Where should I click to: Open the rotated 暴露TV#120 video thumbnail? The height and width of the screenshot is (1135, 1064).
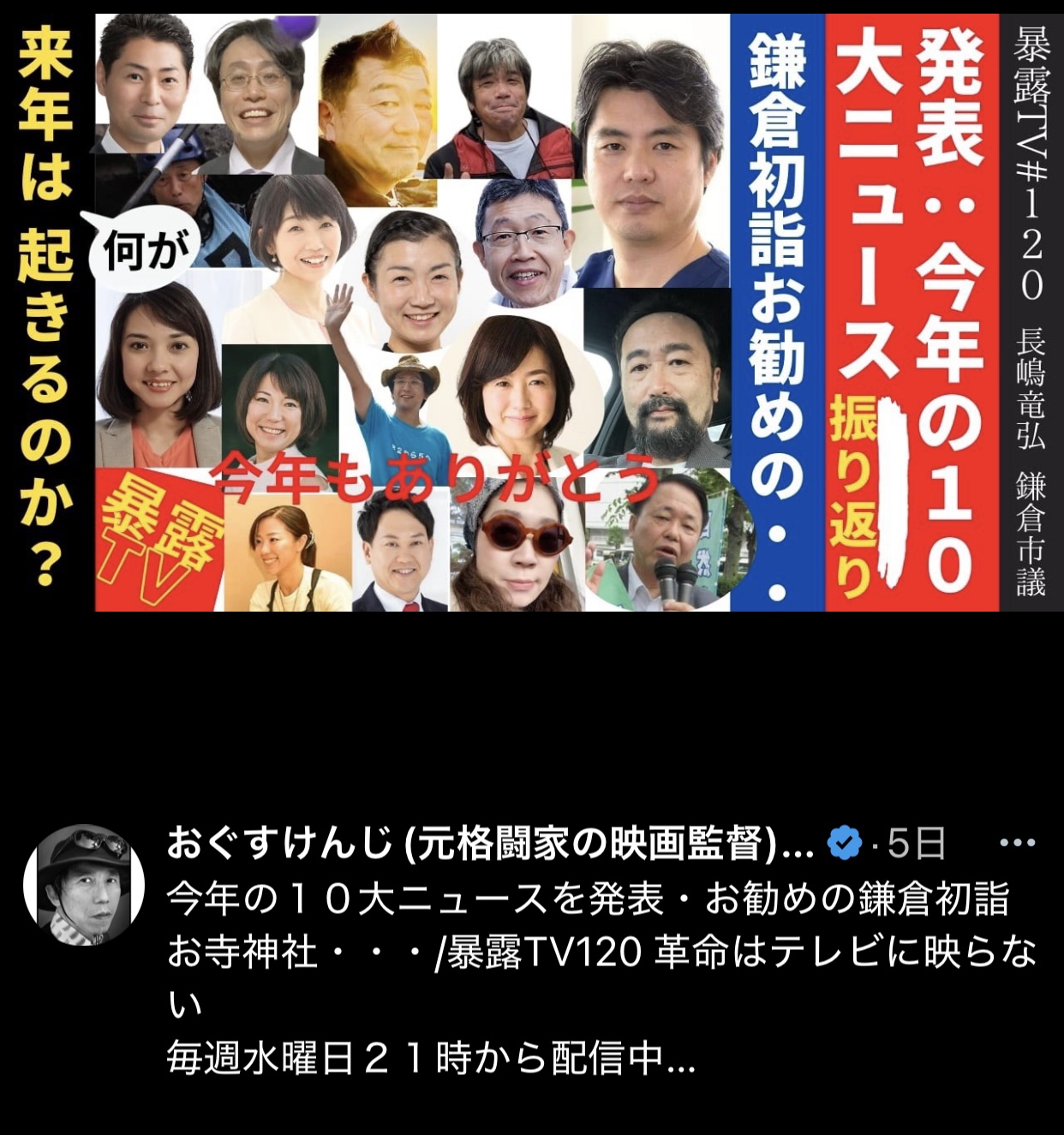click(531, 312)
